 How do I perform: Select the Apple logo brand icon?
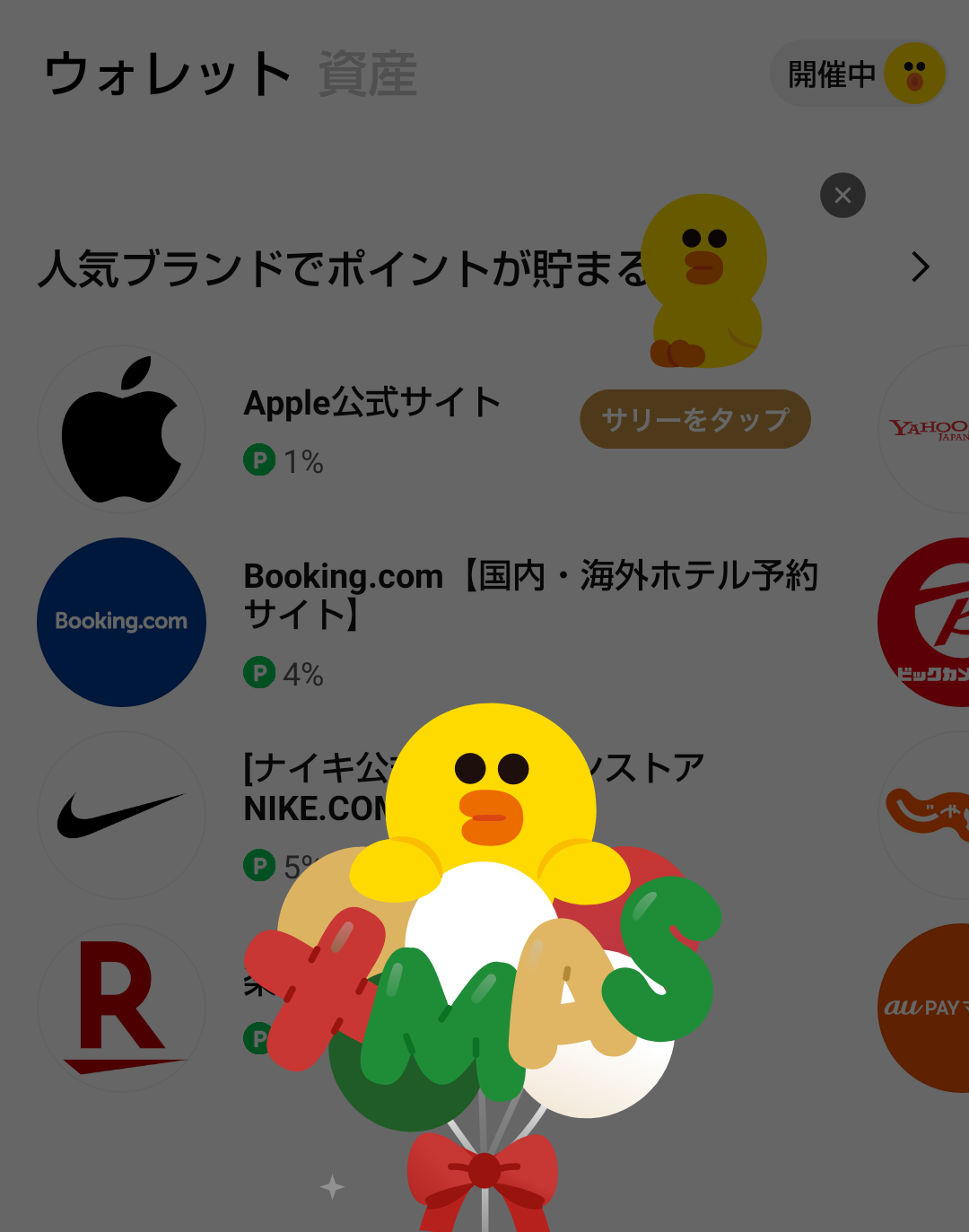click(121, 428)
